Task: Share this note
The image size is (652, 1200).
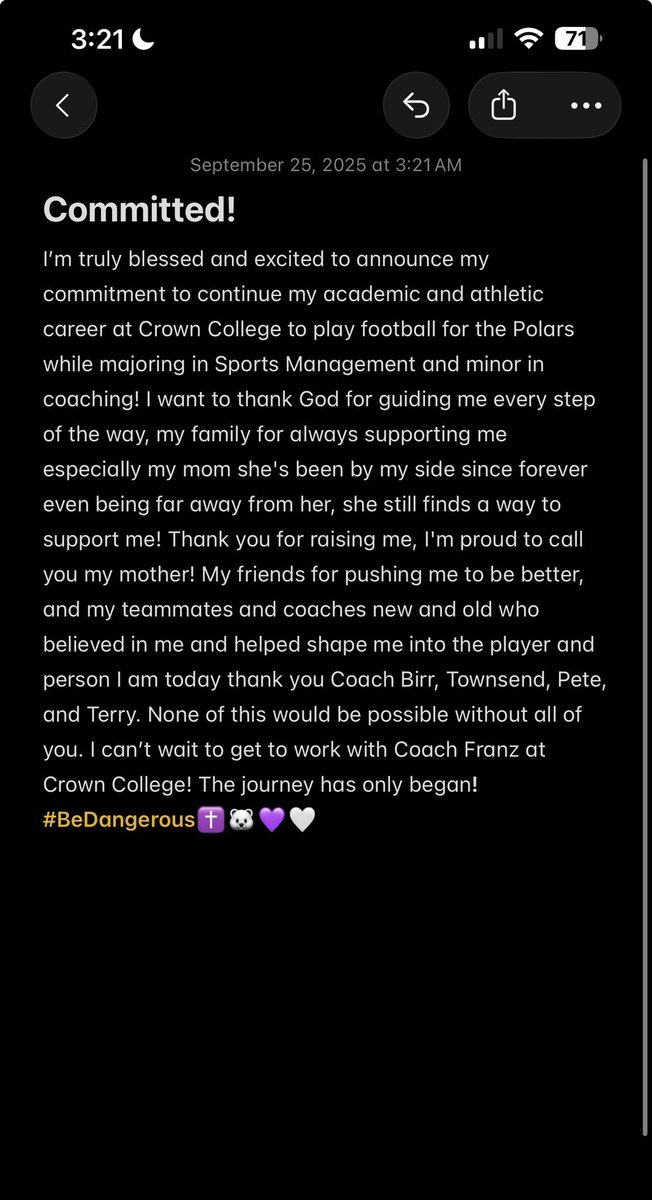Action: [x=504, y=105]
